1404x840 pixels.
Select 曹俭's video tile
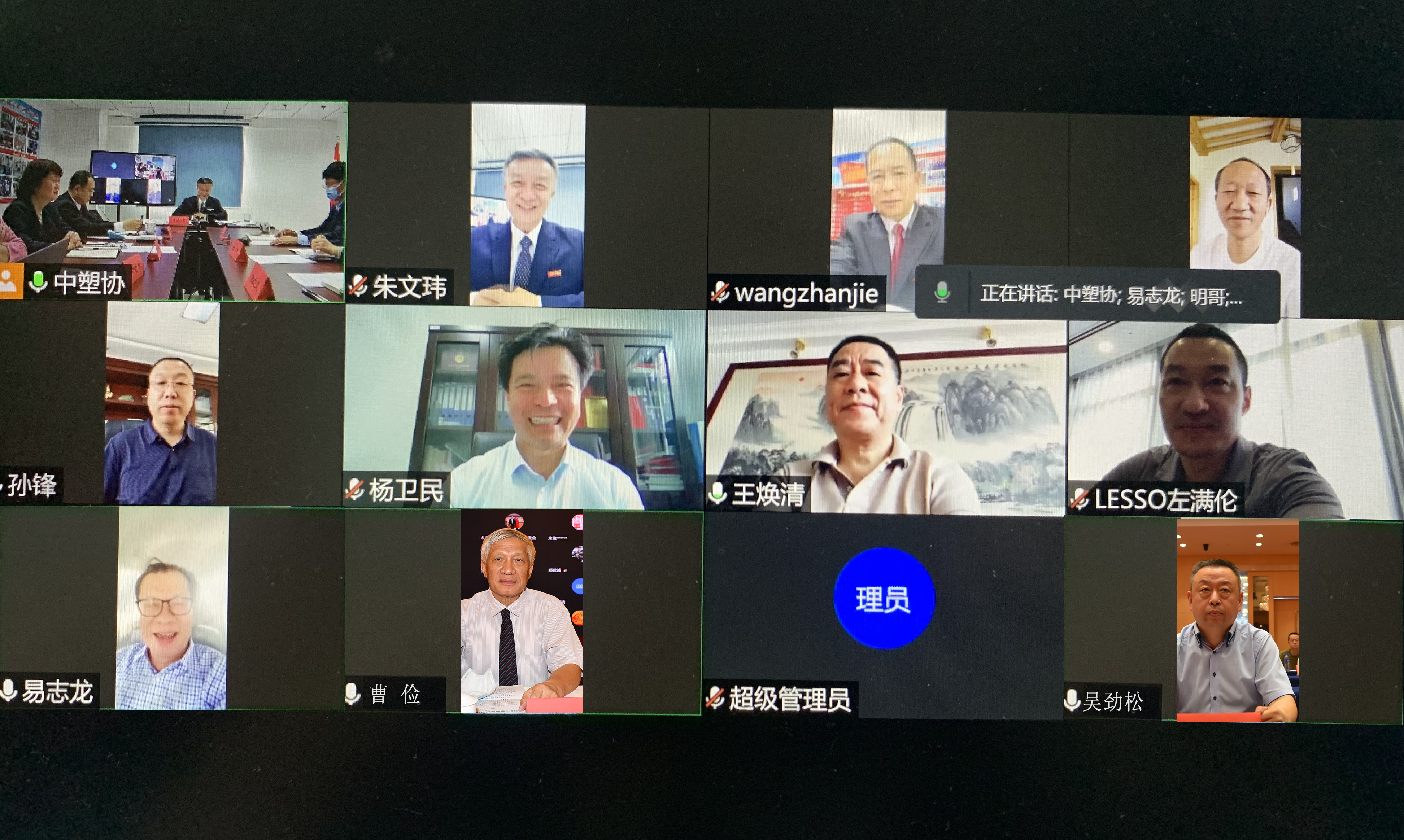(522, 611)
